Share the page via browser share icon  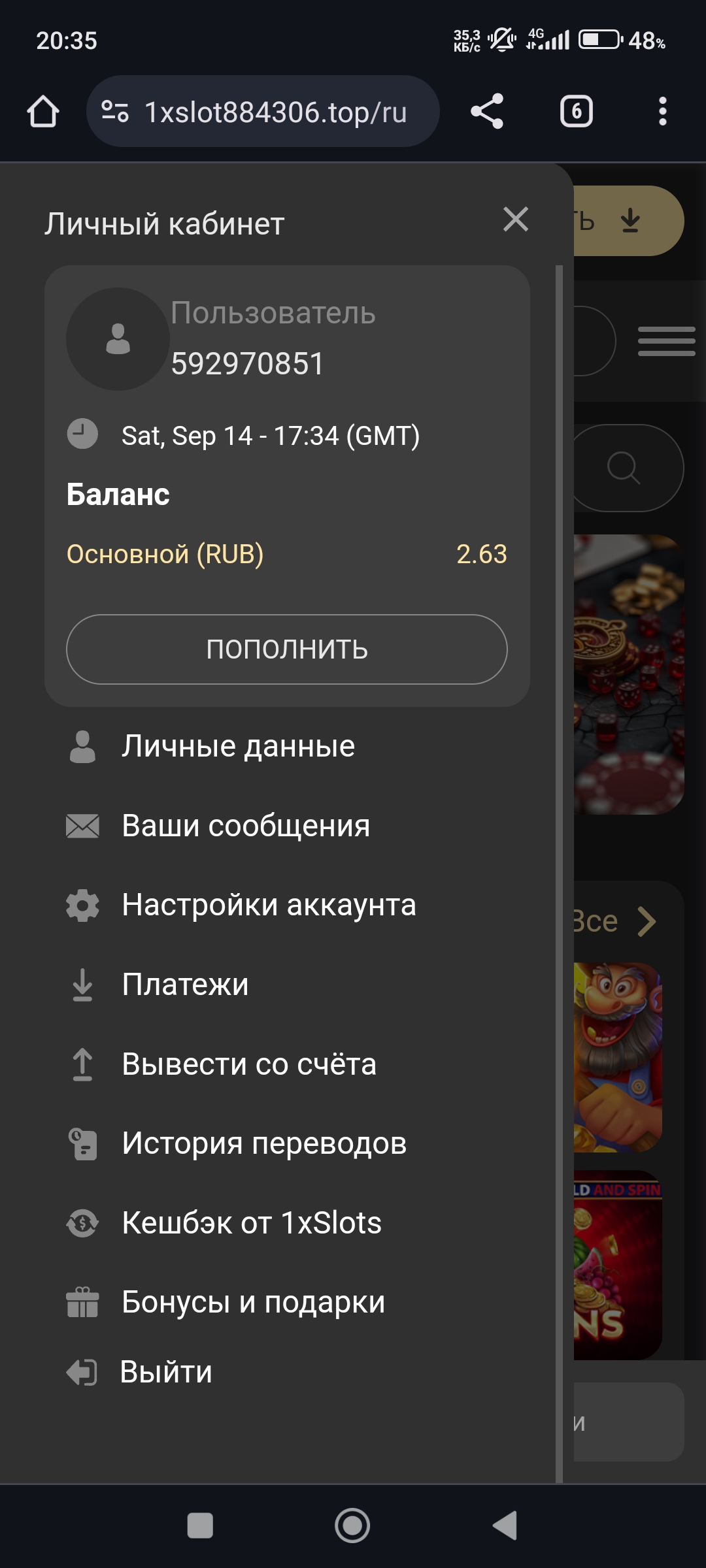487,111
